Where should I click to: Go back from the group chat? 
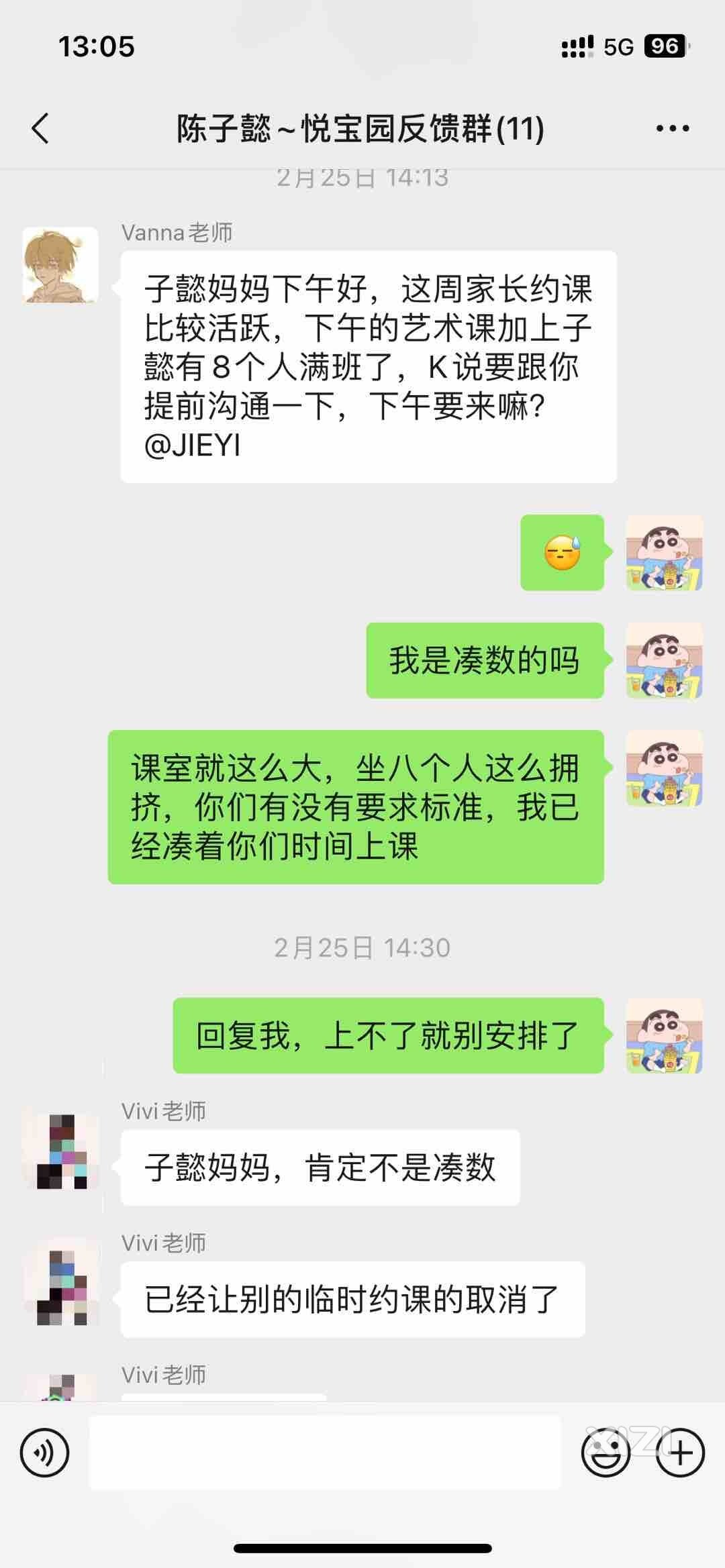coord(40,128)
